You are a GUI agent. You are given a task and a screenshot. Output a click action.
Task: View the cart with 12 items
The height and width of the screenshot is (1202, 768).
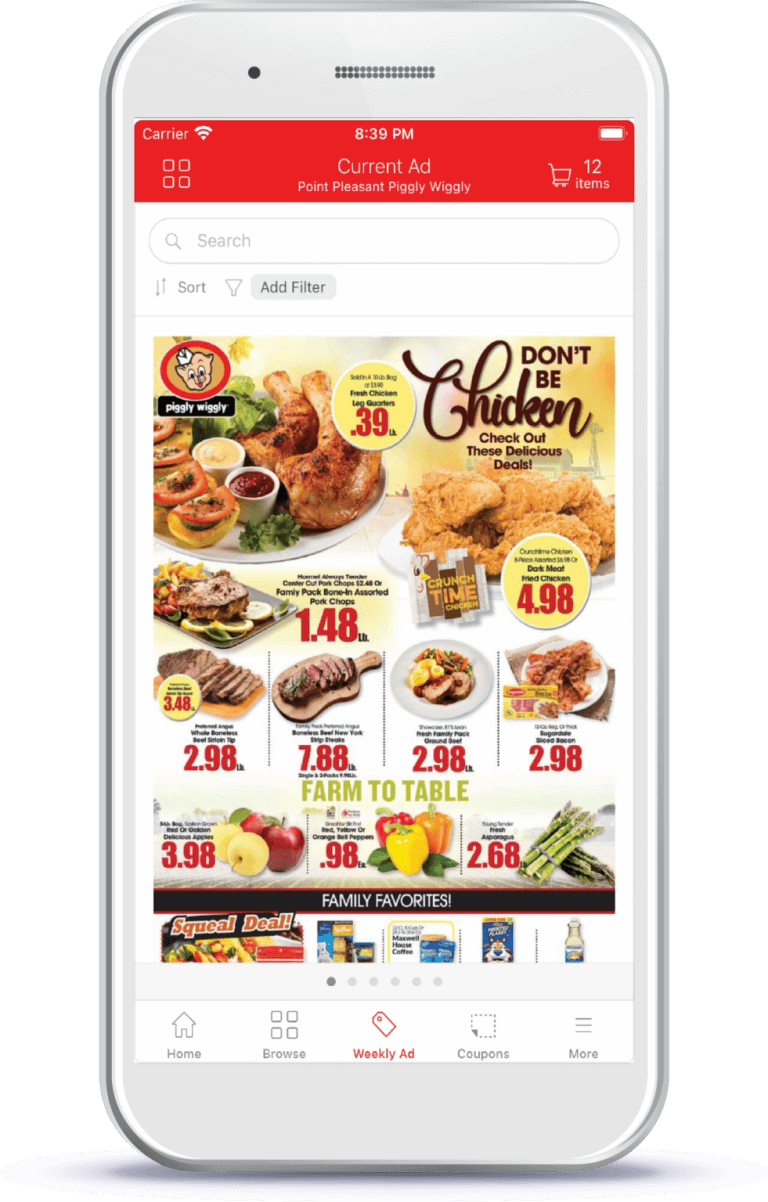click(579, 175)
